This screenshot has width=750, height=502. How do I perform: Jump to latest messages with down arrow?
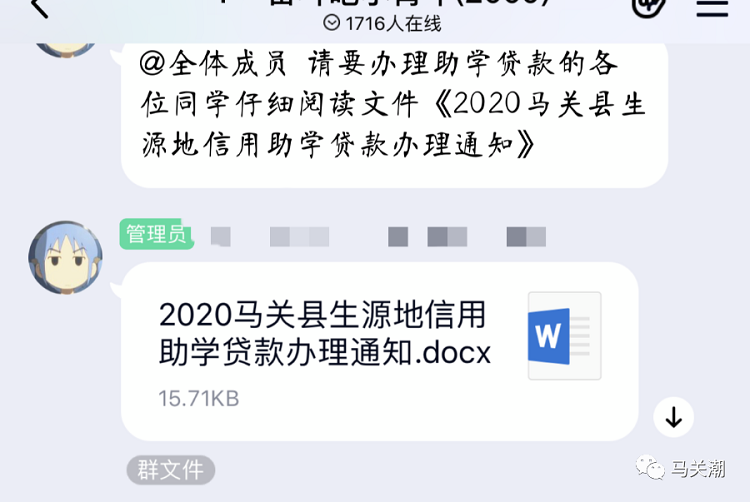(x=673, y=417)
